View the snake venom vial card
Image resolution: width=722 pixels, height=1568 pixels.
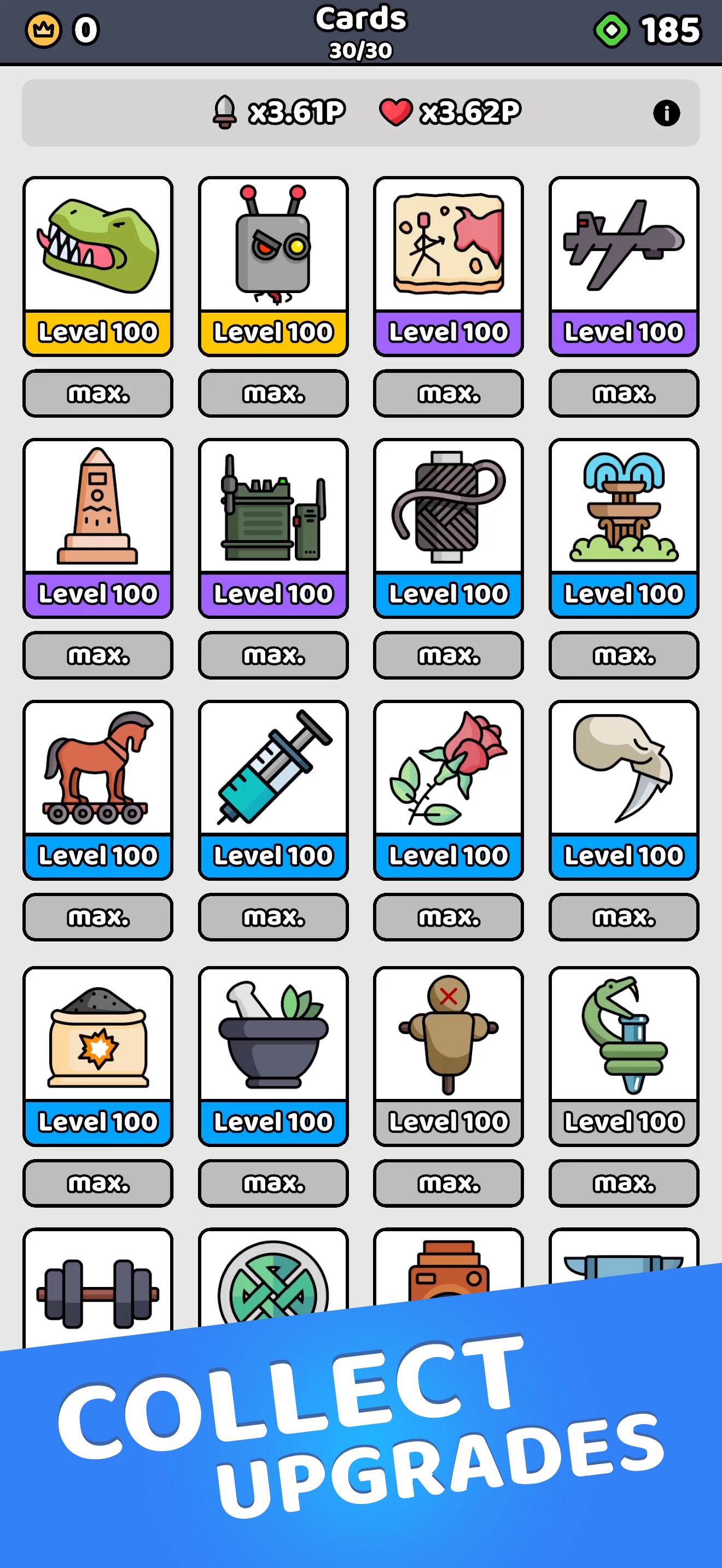pyautogui.click(x=624, y=1055)
